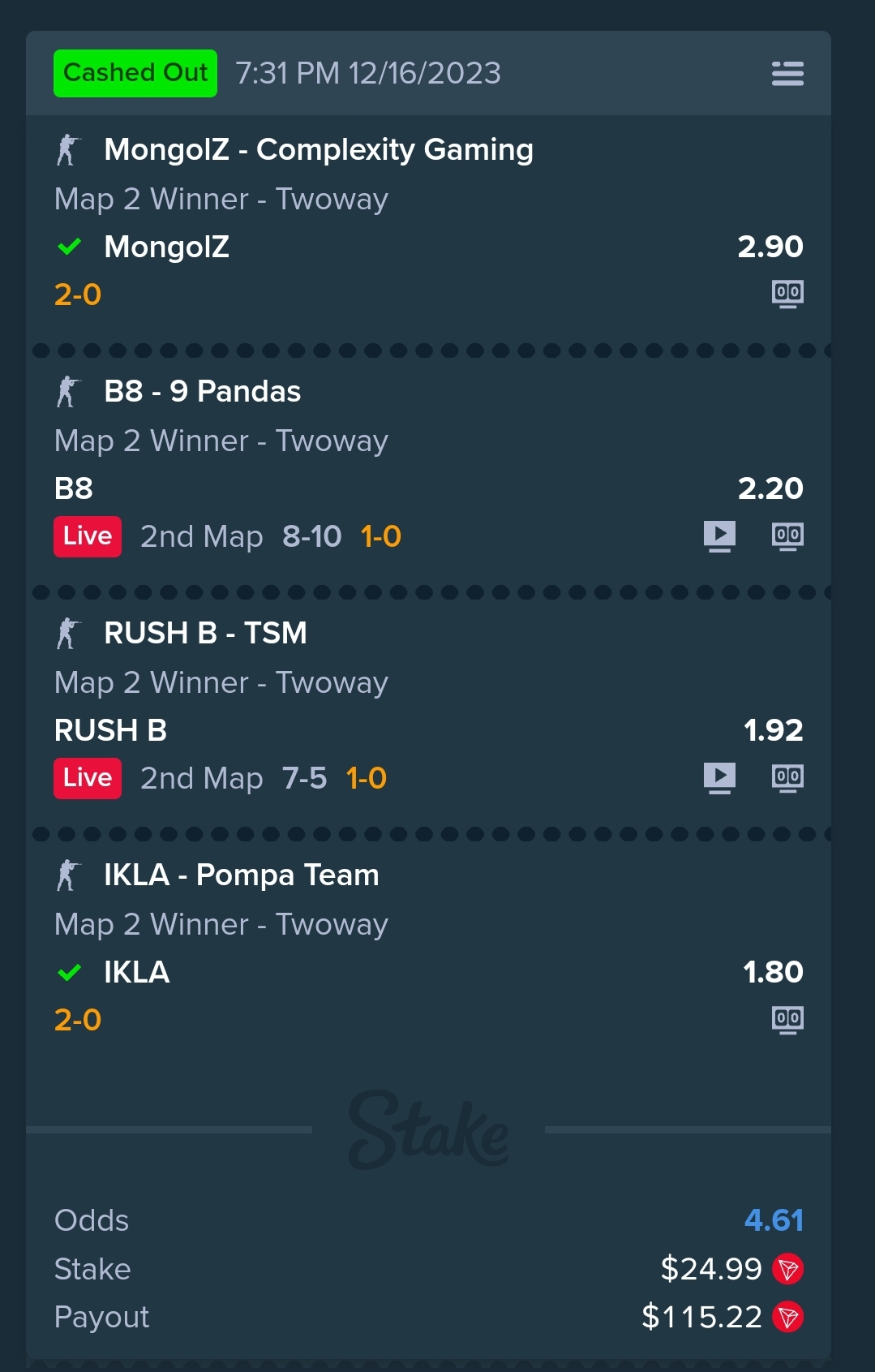Watch live stream of B8 - 9 Pandas
The width and height of the screenshot is (875, 1372).
[x=719, y=536]
